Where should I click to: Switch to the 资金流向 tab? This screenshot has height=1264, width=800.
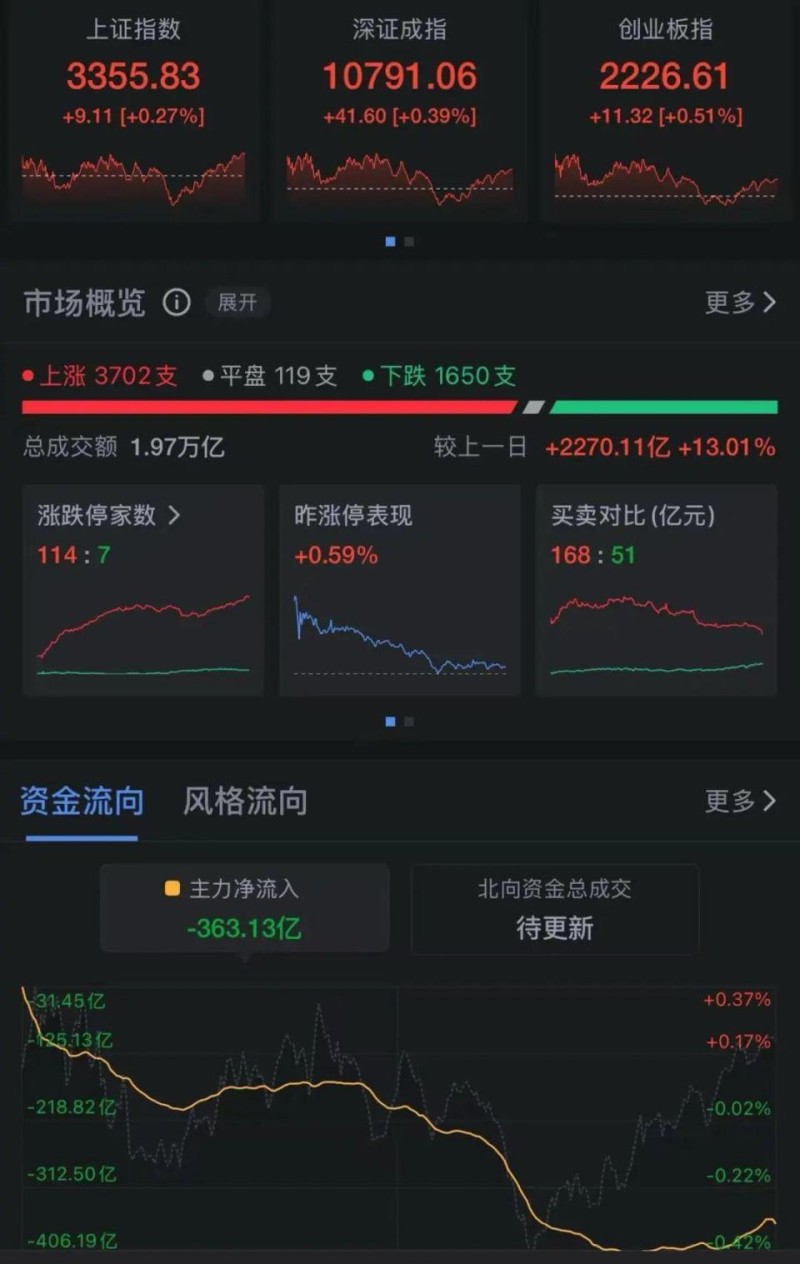point(82,801)
